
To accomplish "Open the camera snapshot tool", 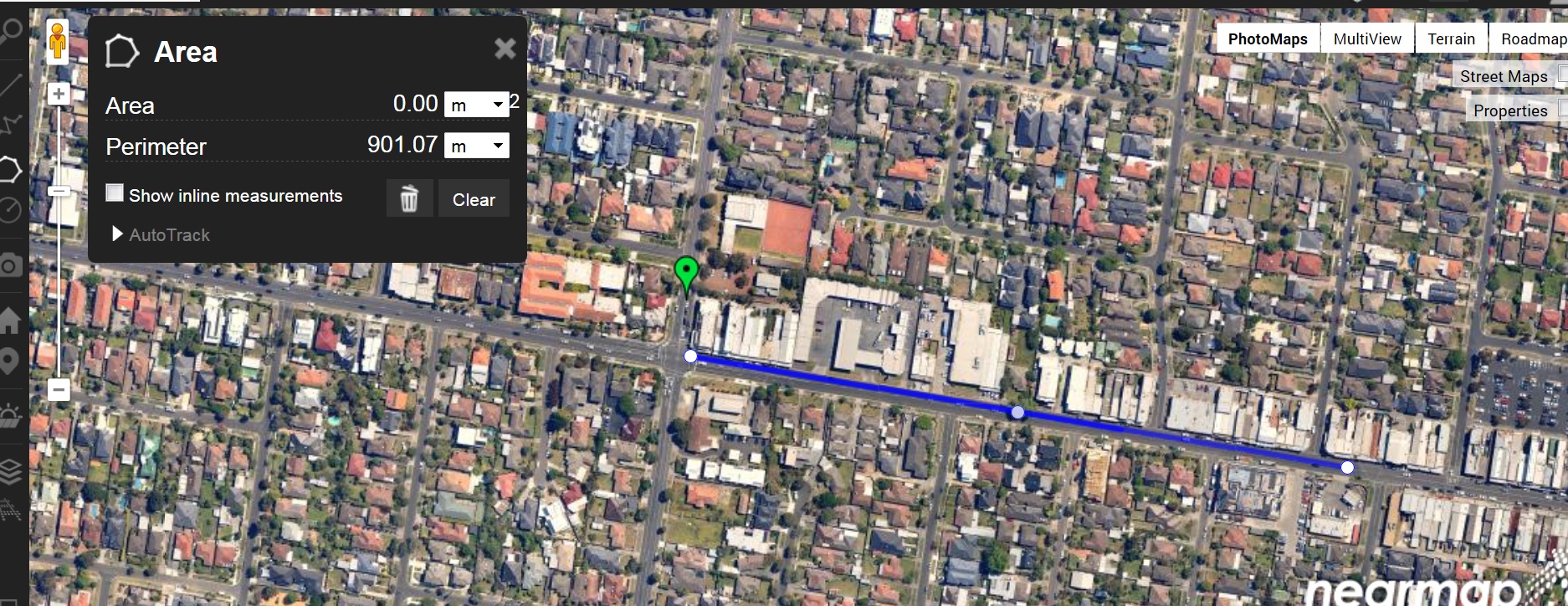I will 10,266.
